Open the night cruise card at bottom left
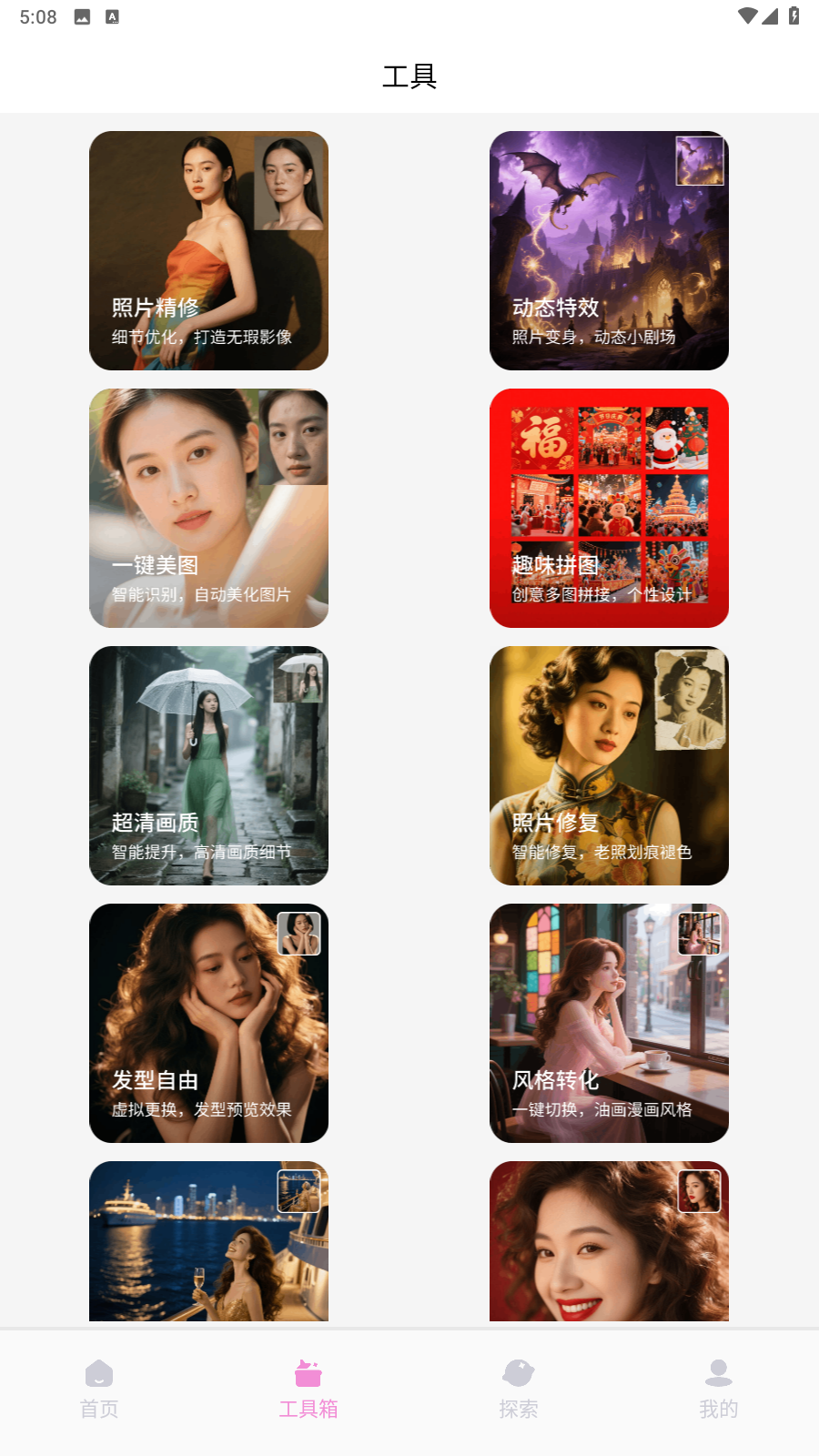 208,1240
